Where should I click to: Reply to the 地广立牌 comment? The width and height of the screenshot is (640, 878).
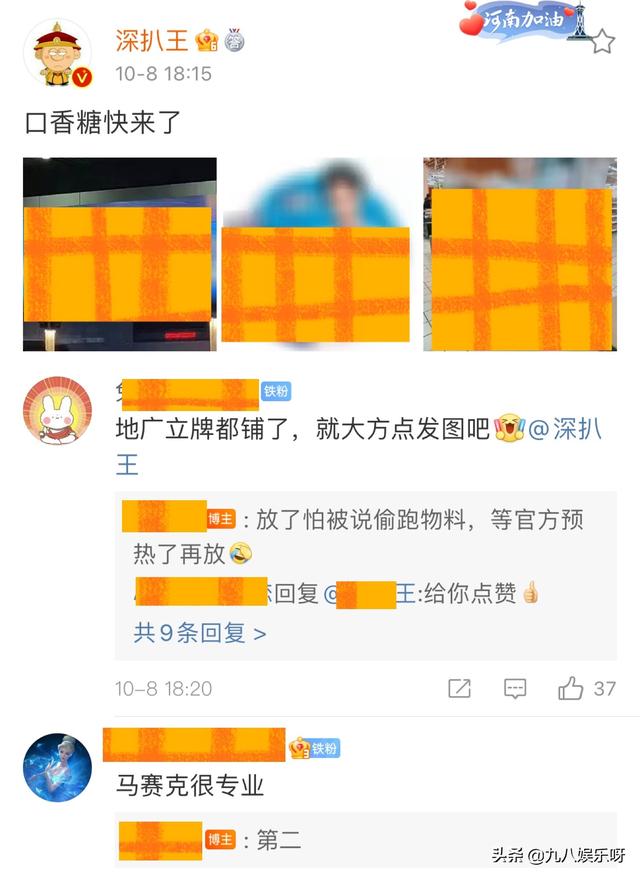click(515, 688)
